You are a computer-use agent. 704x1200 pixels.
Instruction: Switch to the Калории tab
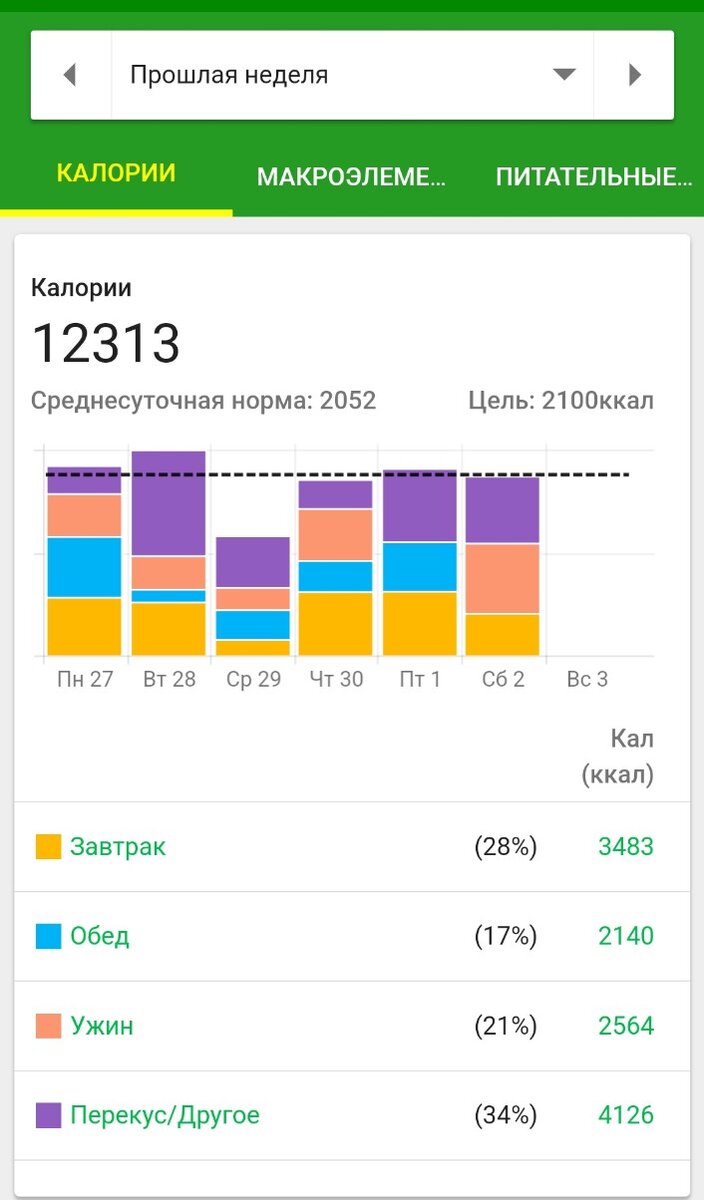(116, 174)
